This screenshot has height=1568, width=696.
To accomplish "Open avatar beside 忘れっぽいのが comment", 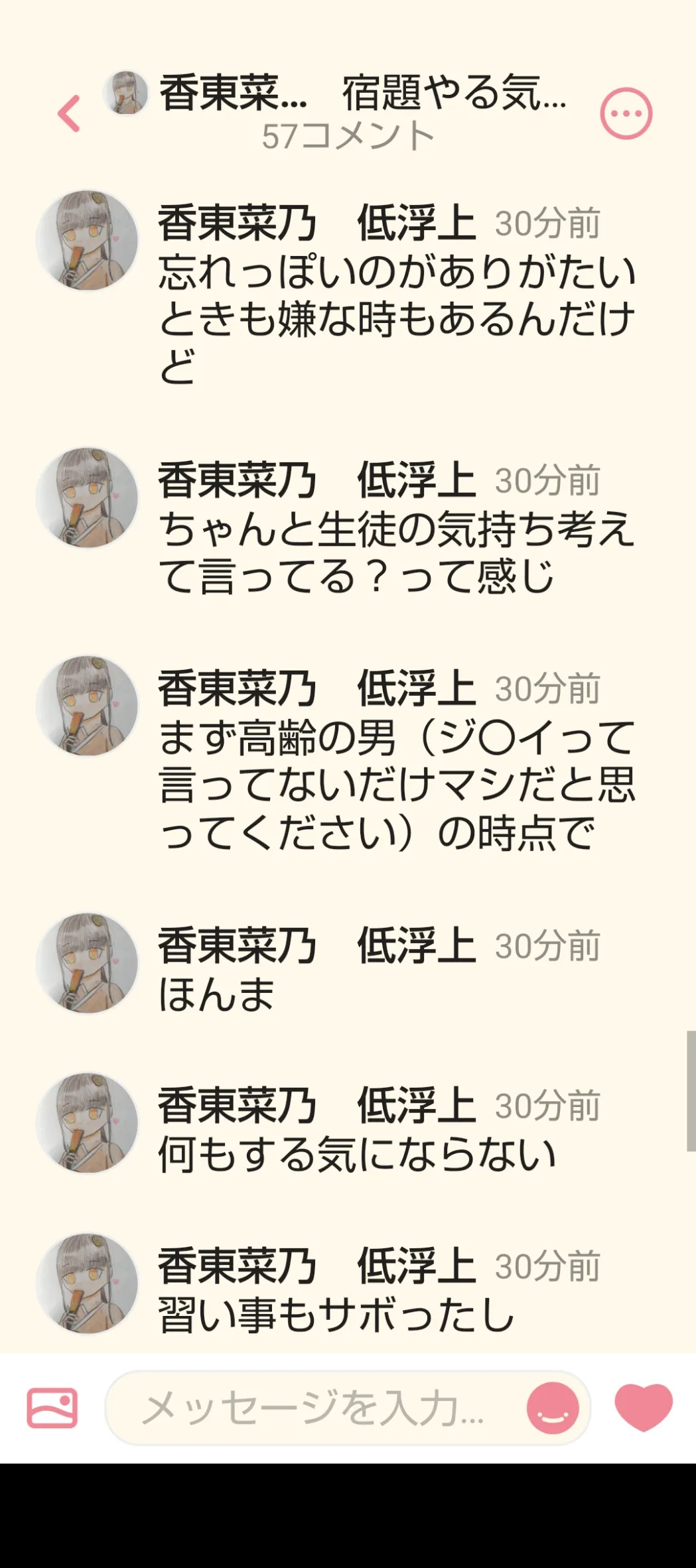I will (x=87, y=240).
